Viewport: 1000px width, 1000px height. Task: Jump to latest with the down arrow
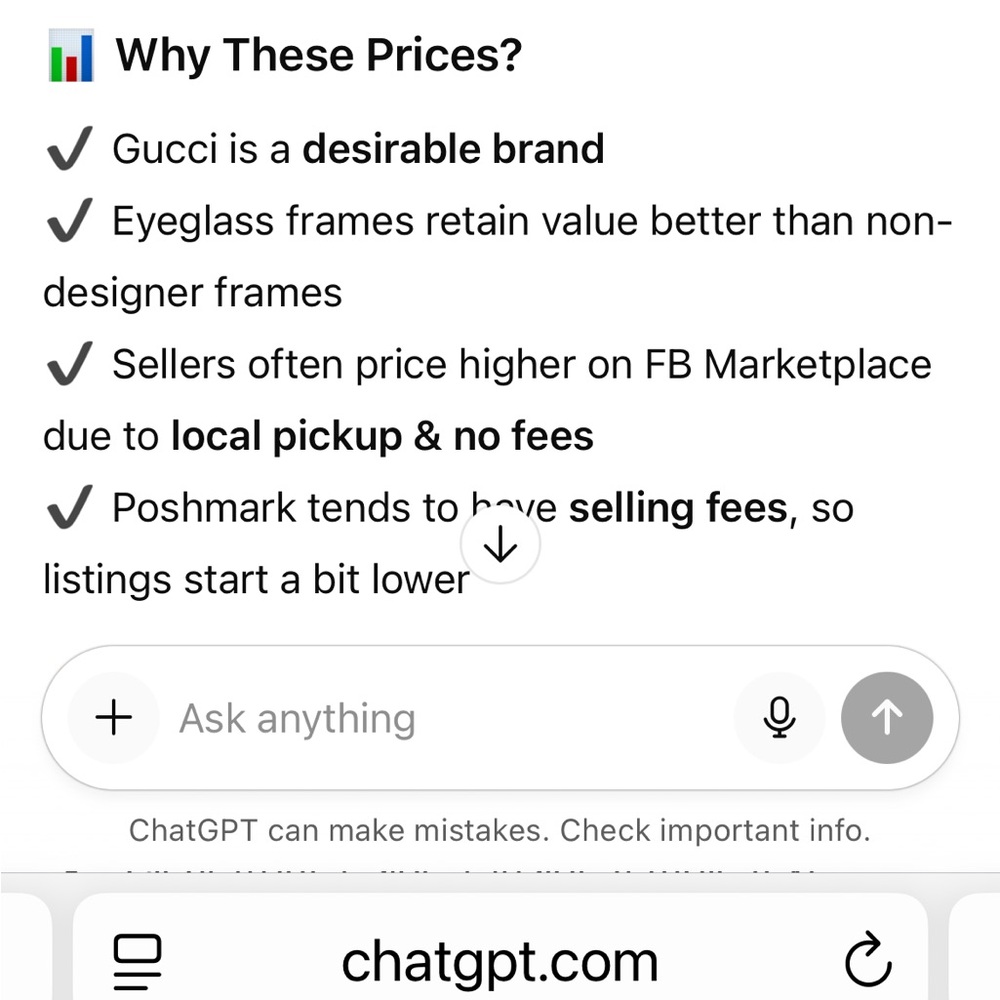click(x=500, y=545)
